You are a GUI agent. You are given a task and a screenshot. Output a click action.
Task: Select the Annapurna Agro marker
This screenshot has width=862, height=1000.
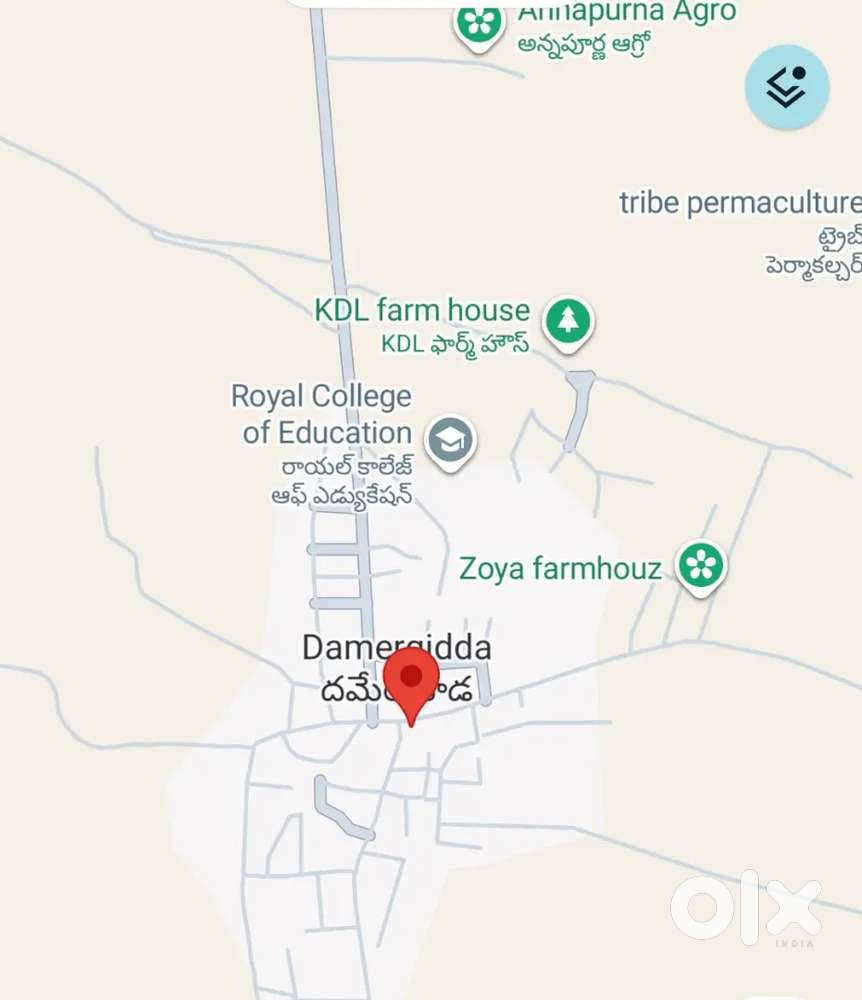[480, 22]
